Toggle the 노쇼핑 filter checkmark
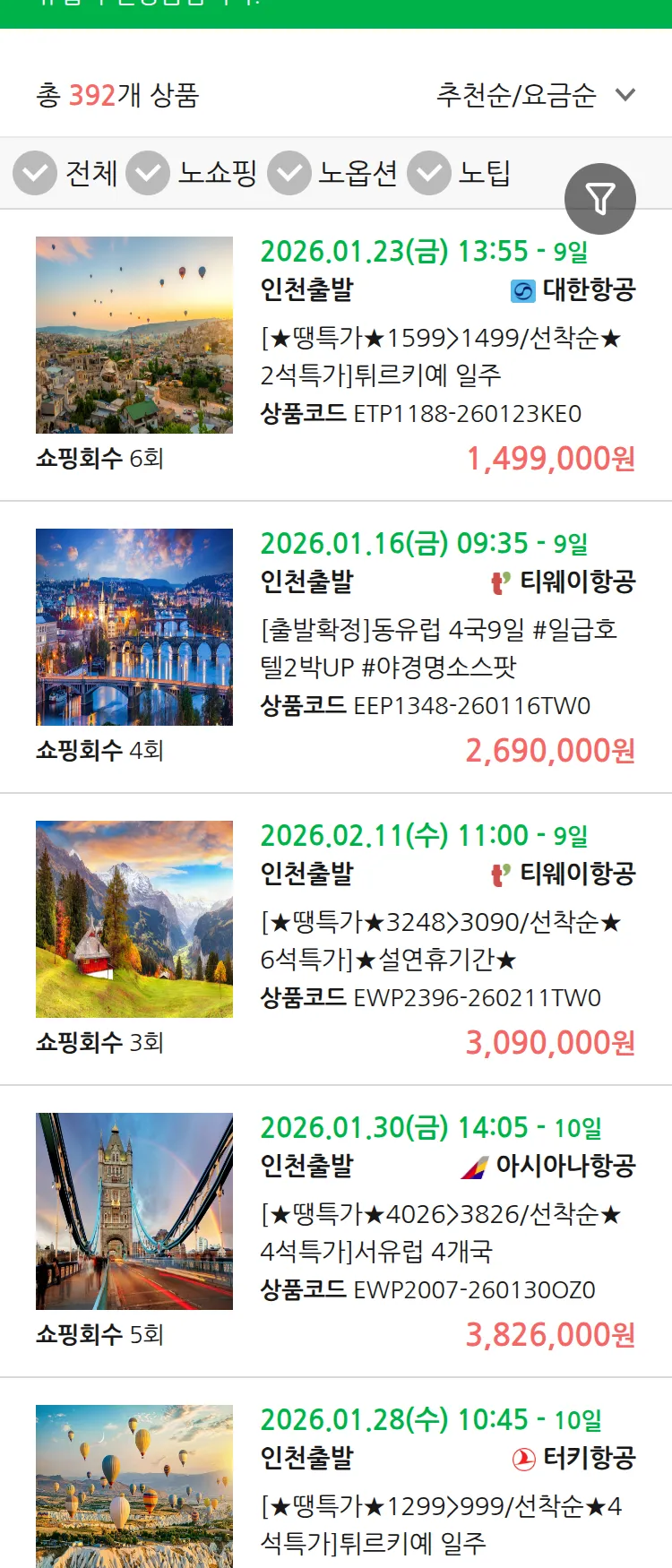 148,174
